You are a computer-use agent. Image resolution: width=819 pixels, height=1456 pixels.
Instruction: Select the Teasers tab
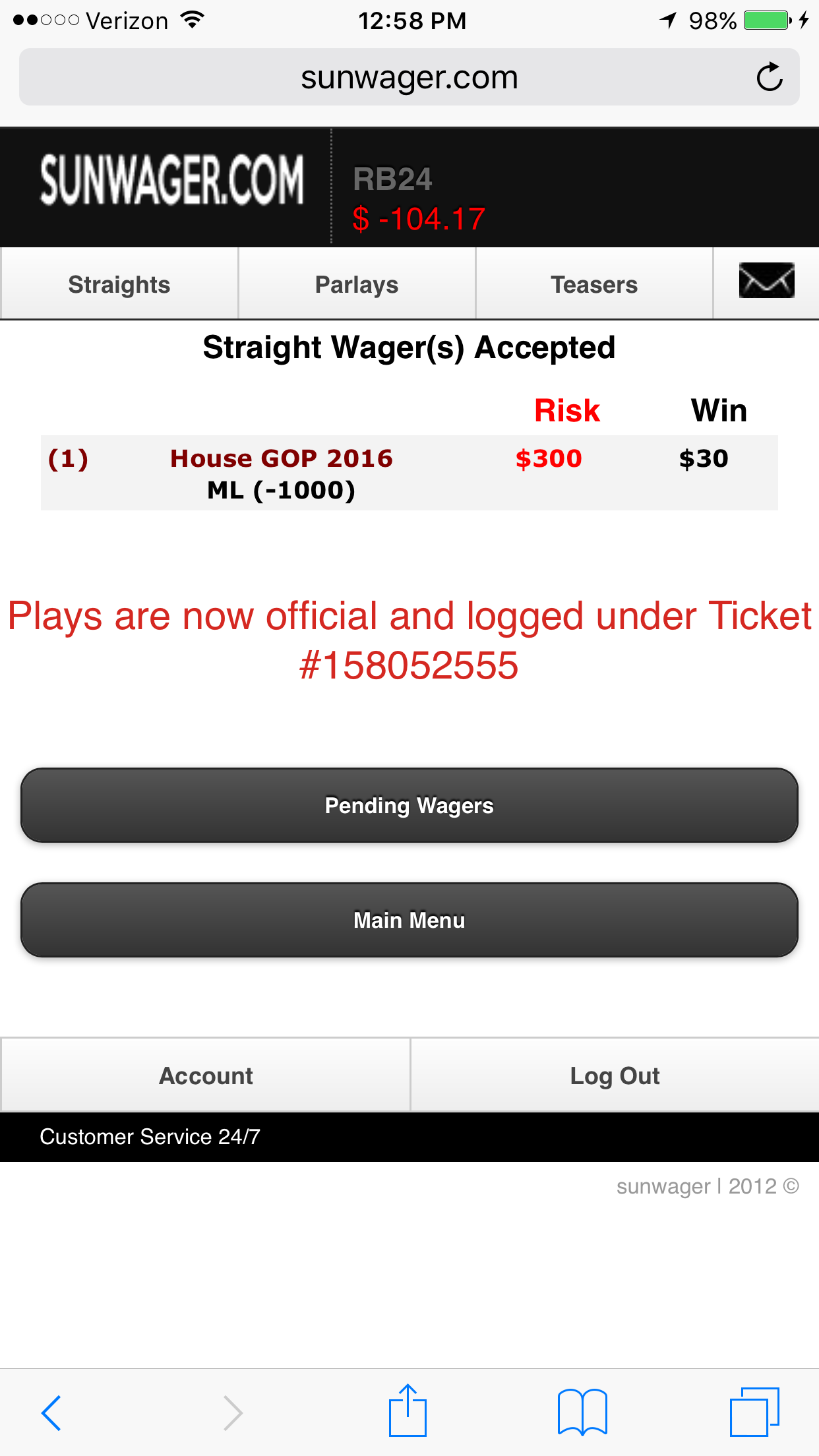pyautogui.click(x=594, y=284)
